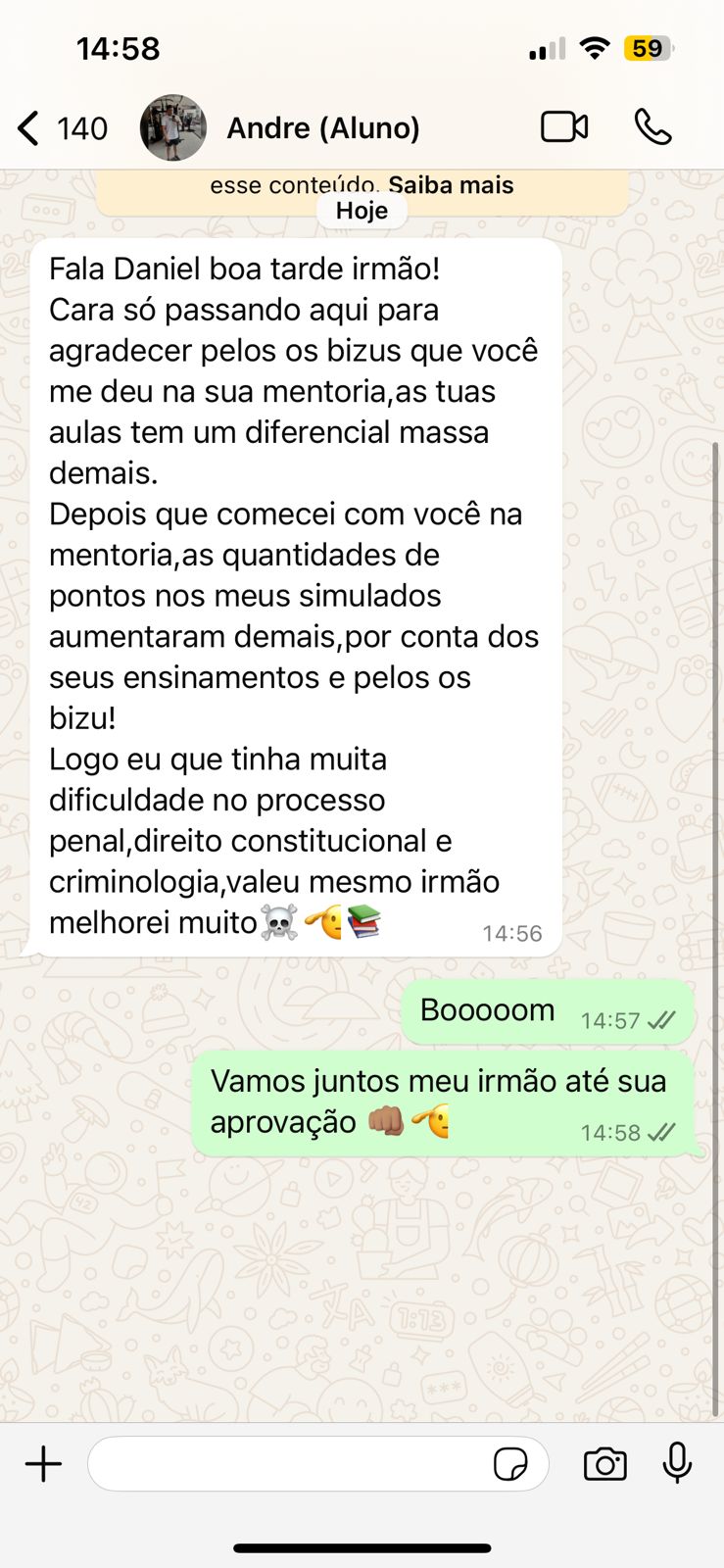
Task: Open the Saiba mais link
Action: tap(451, 185)
